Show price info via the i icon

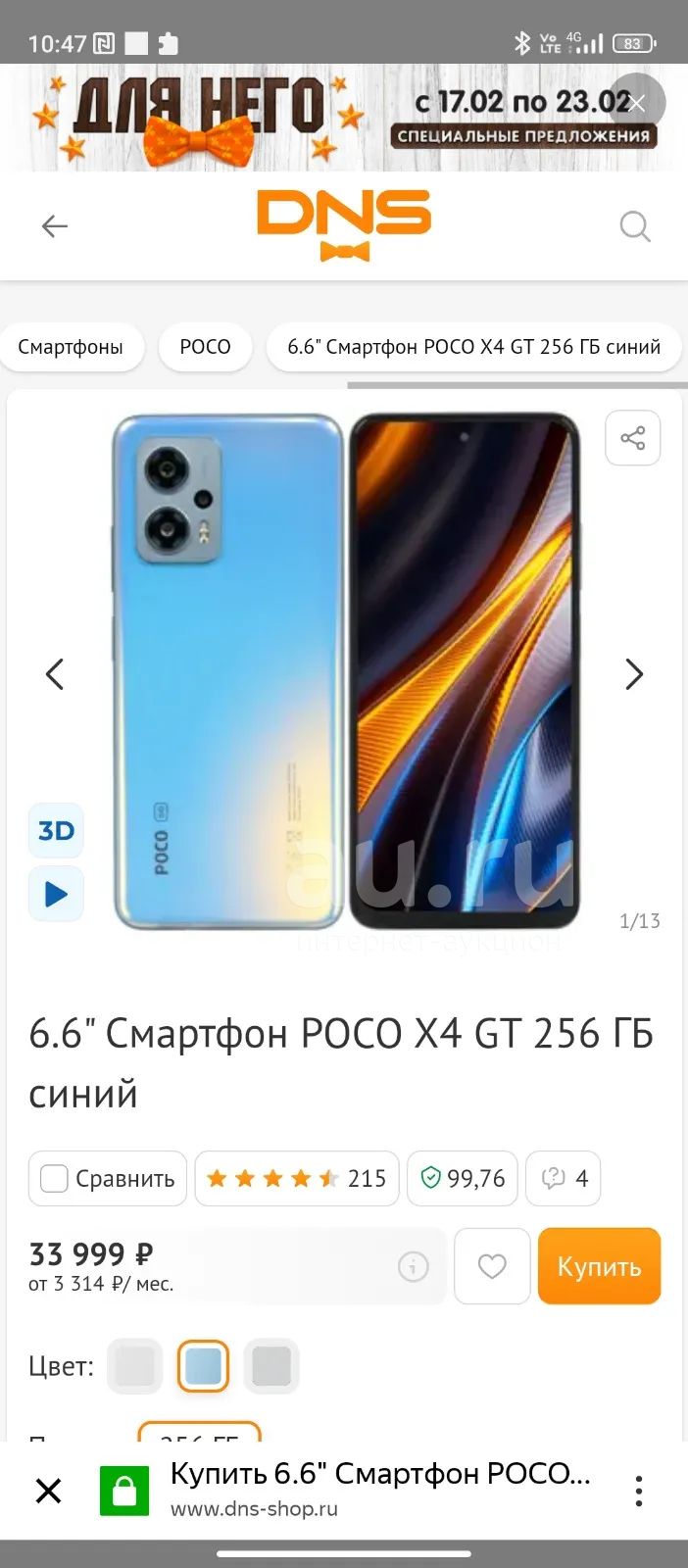pos(414,1266)
